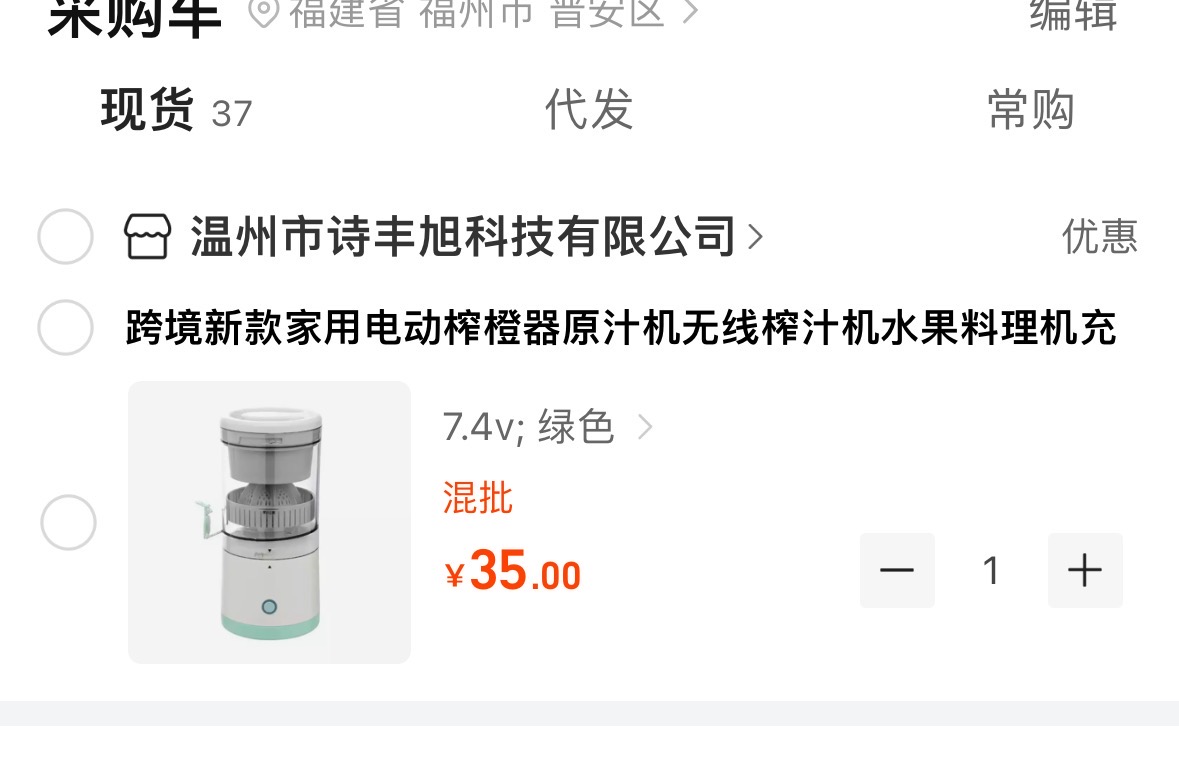
Task: Edit the quantity field showing 1
Action: point(991,570)
